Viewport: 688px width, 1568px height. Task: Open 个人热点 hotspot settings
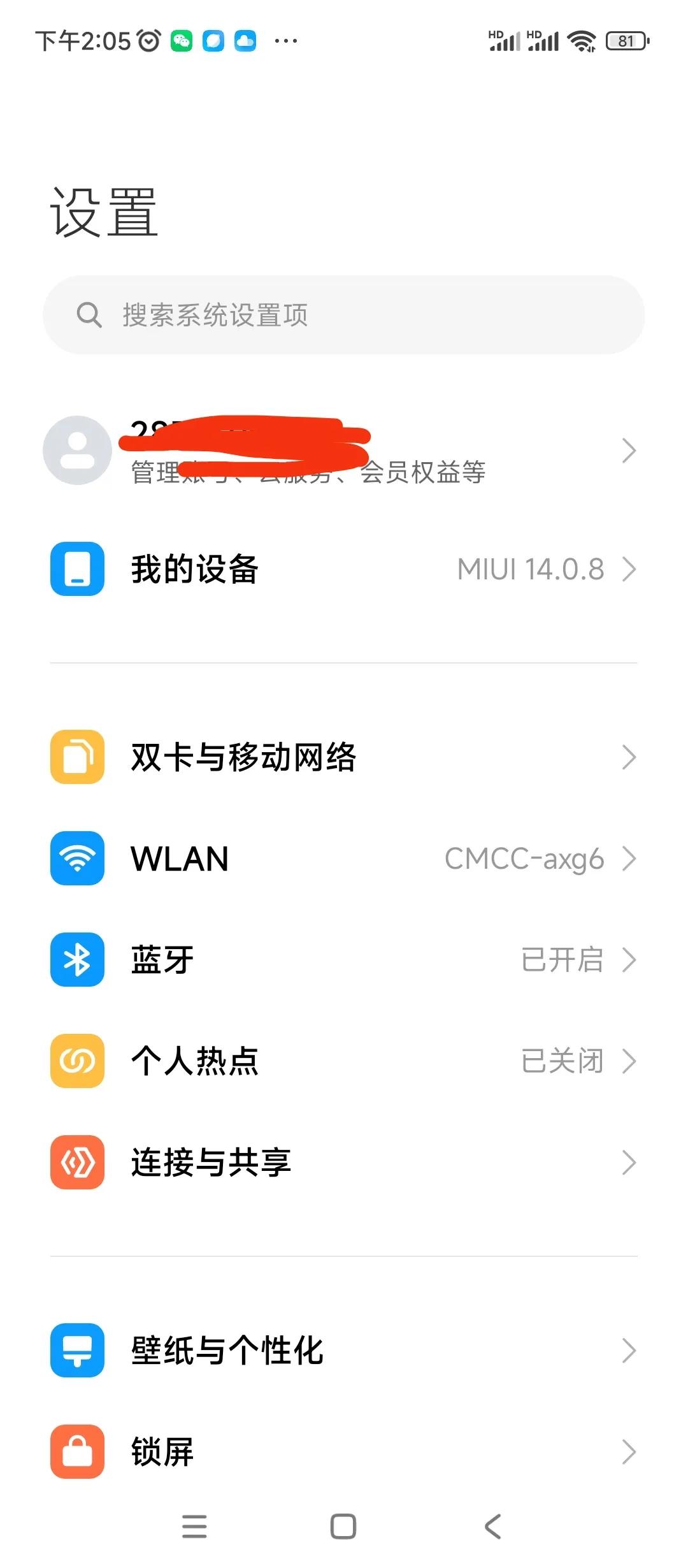click(344, 1061)
